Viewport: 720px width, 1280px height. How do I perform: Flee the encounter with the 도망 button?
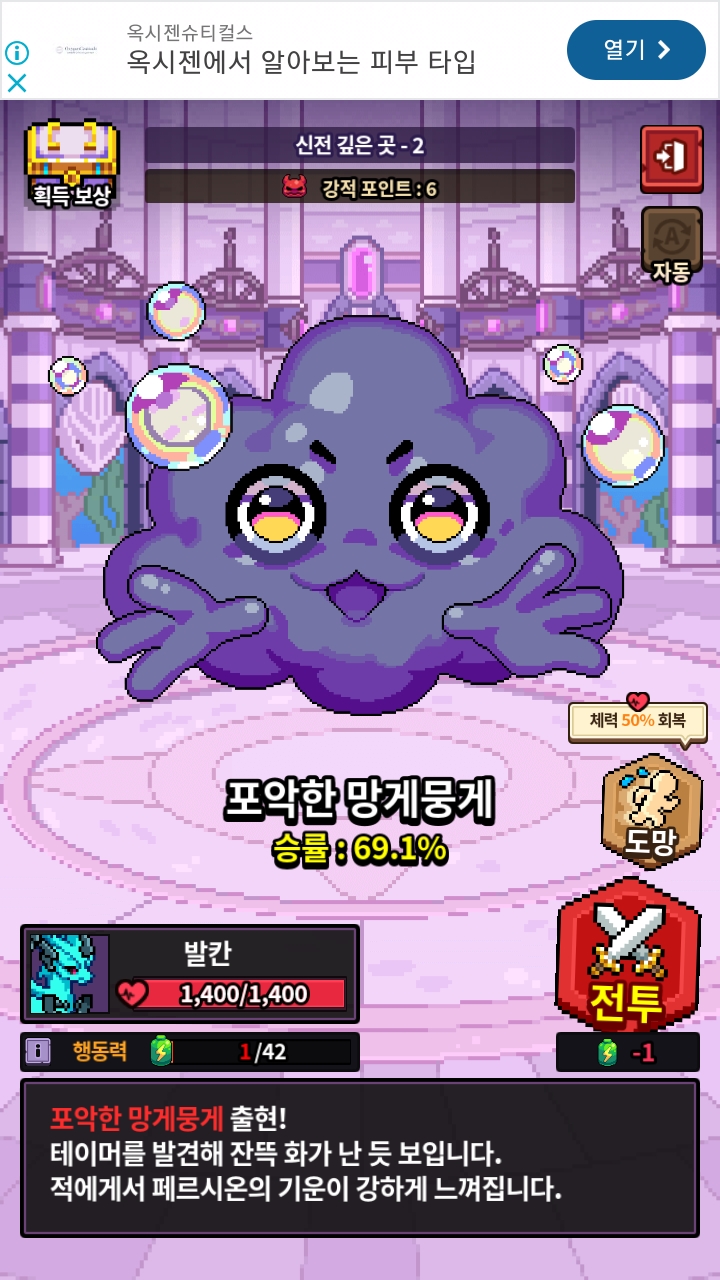point(650,811)
